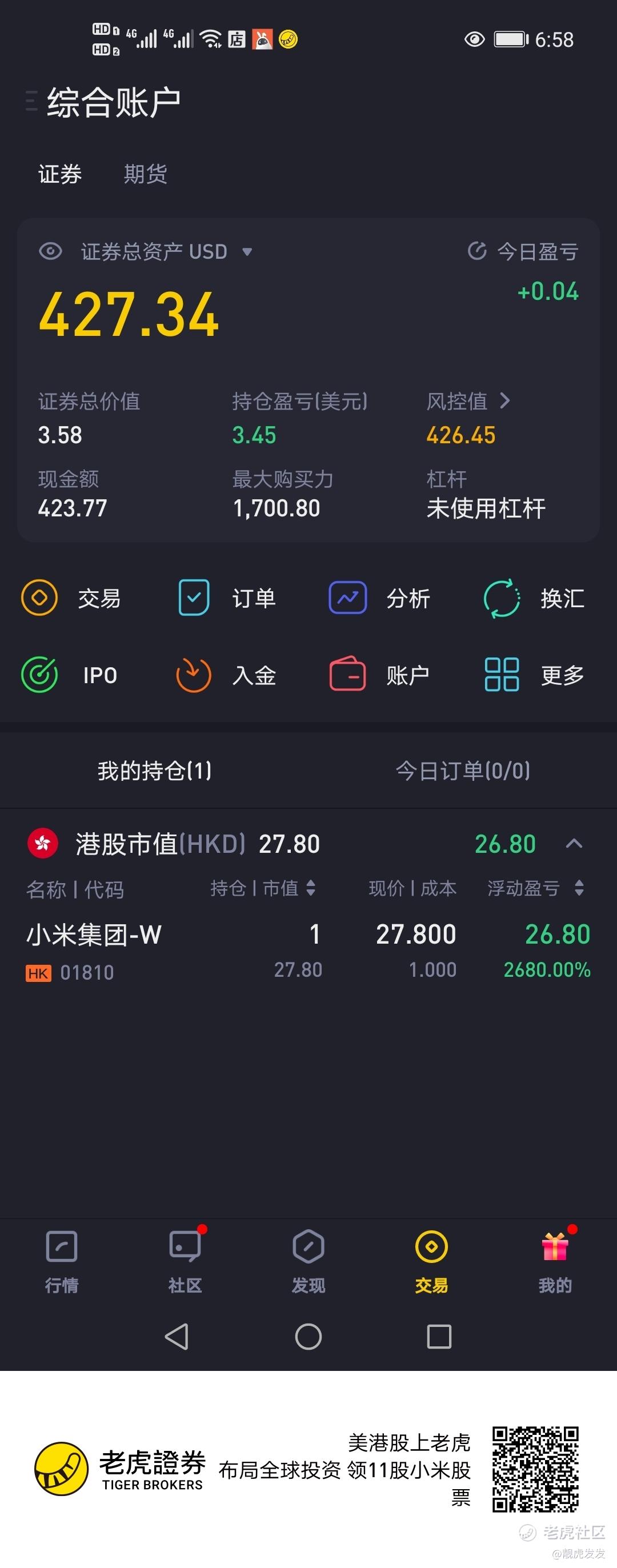Tap 入金 to deposit funds
The height and width of the screenshot is (1568, 617).
(x=226, y=675)
